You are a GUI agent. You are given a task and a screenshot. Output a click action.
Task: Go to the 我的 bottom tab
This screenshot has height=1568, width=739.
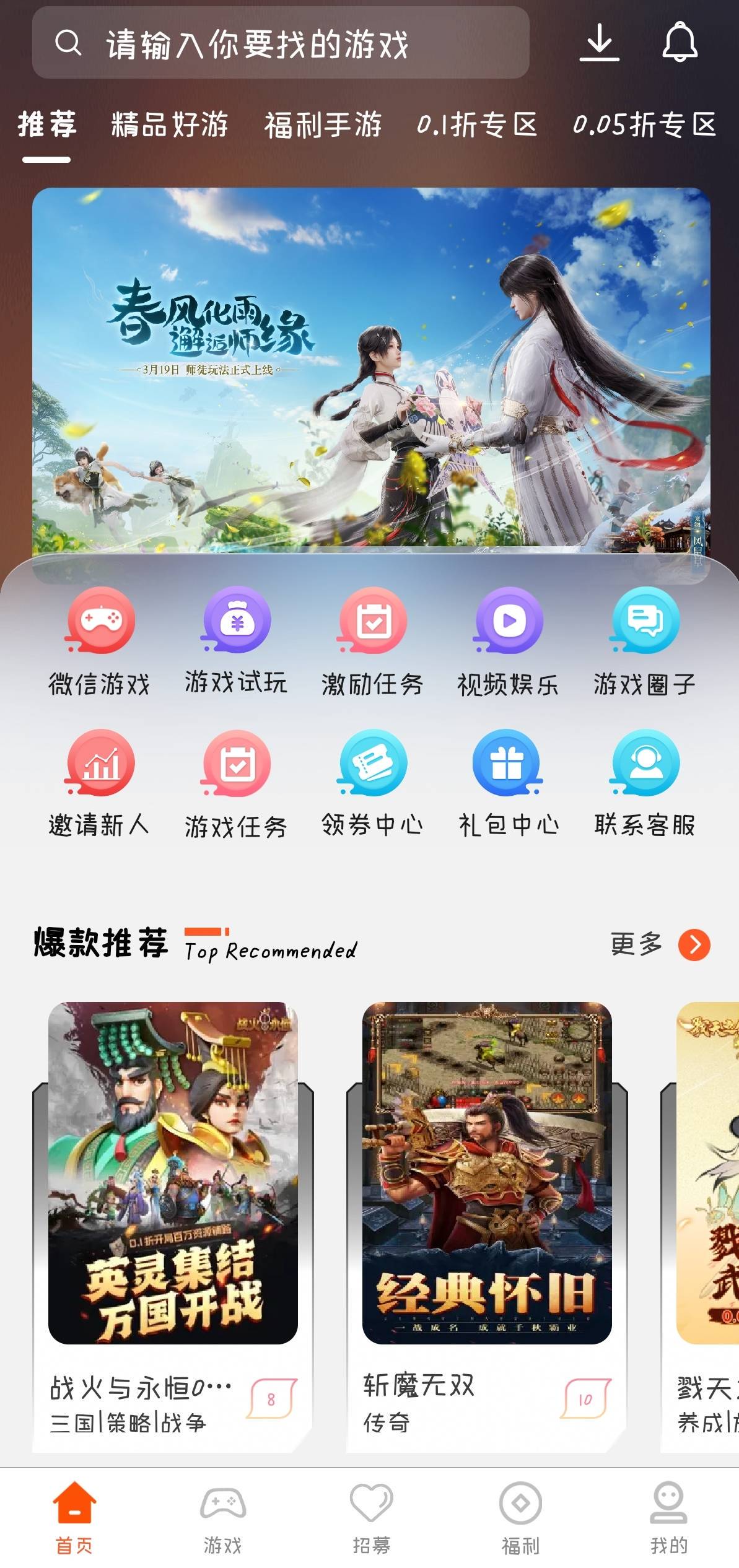click(668, 1518)
